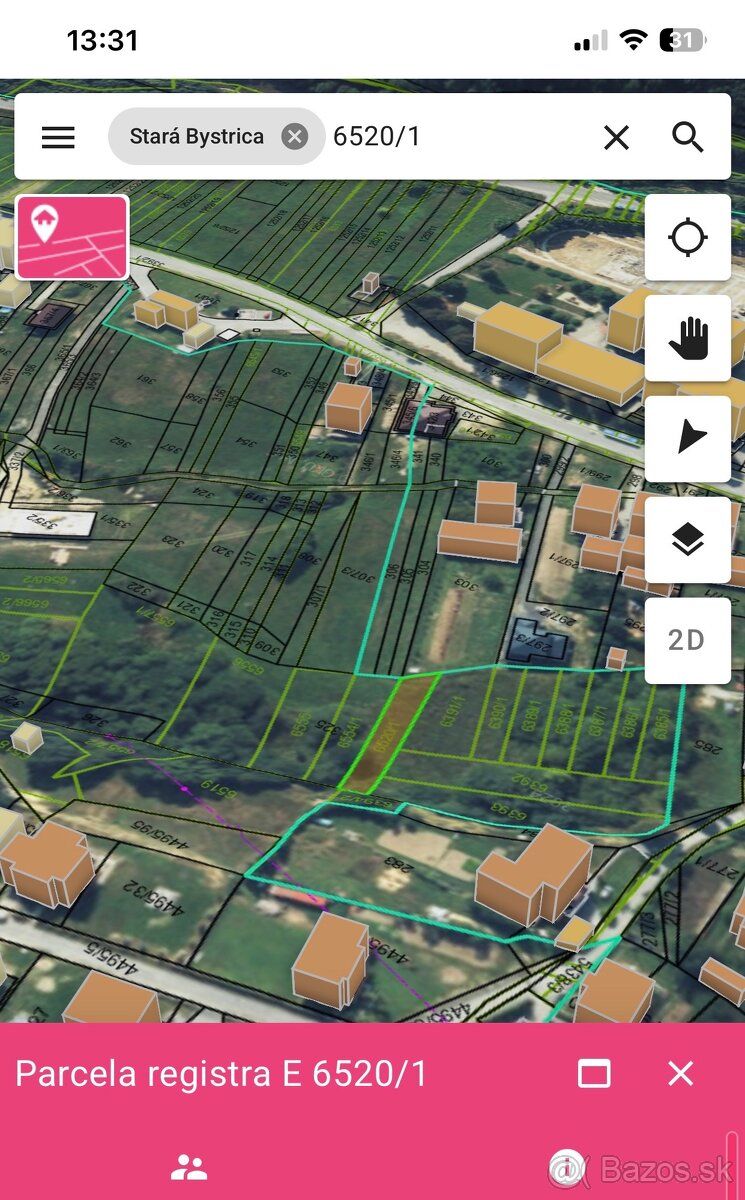Select the hand pan tool

[x=688, y=338]
